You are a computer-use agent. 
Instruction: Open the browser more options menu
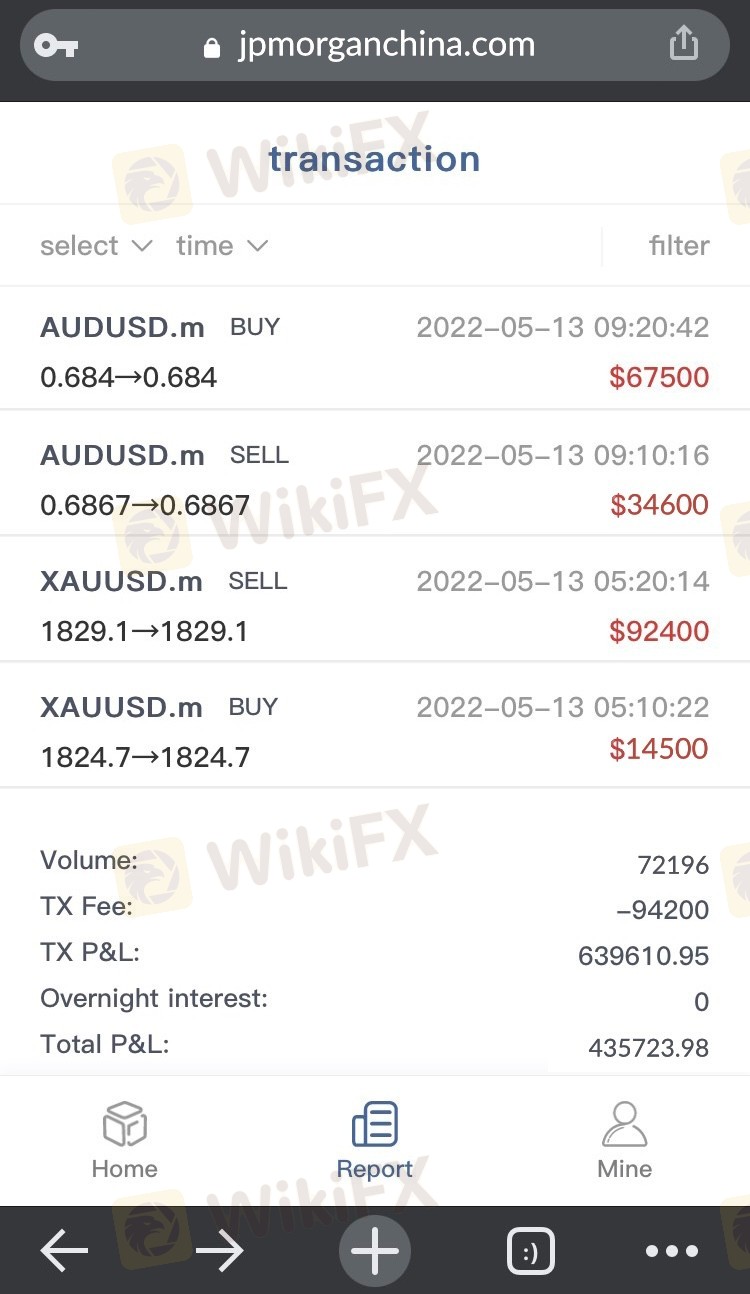coord(672,1251)
